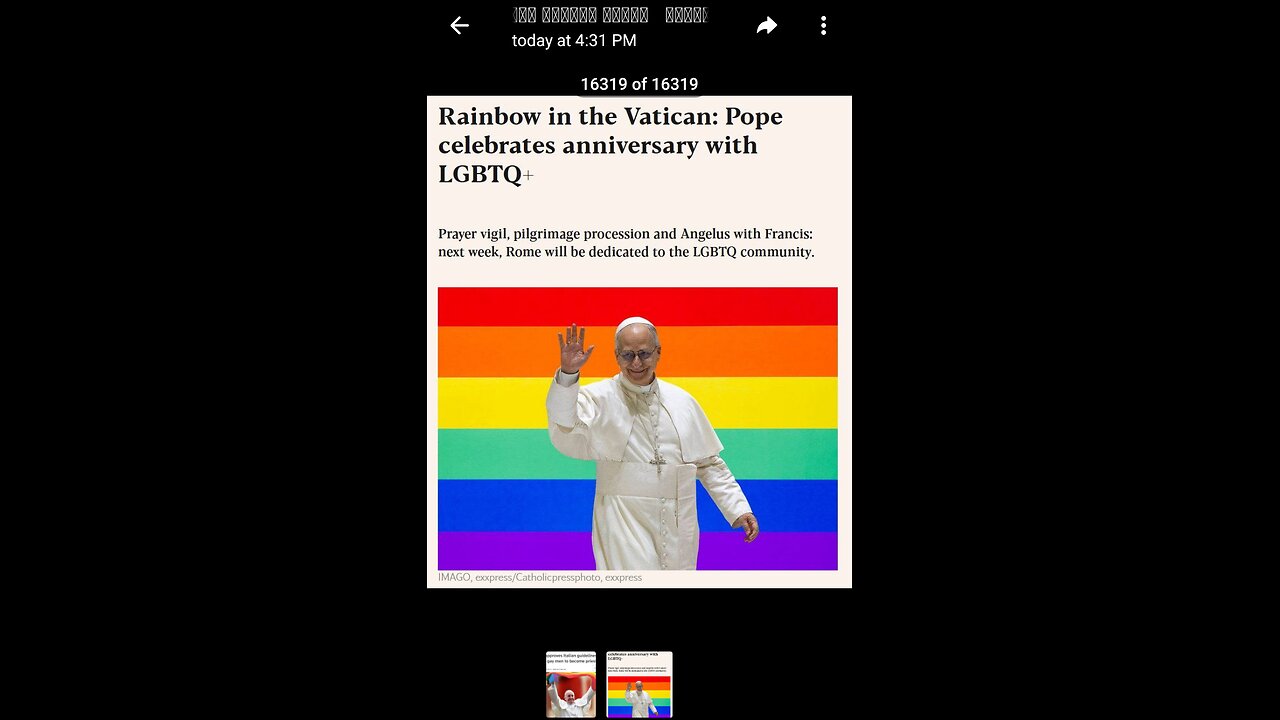The height and width of the screenshot is (720, 1280).
Task: Select the rainbow flag thumbnail
Action: (x=640, y=684)
